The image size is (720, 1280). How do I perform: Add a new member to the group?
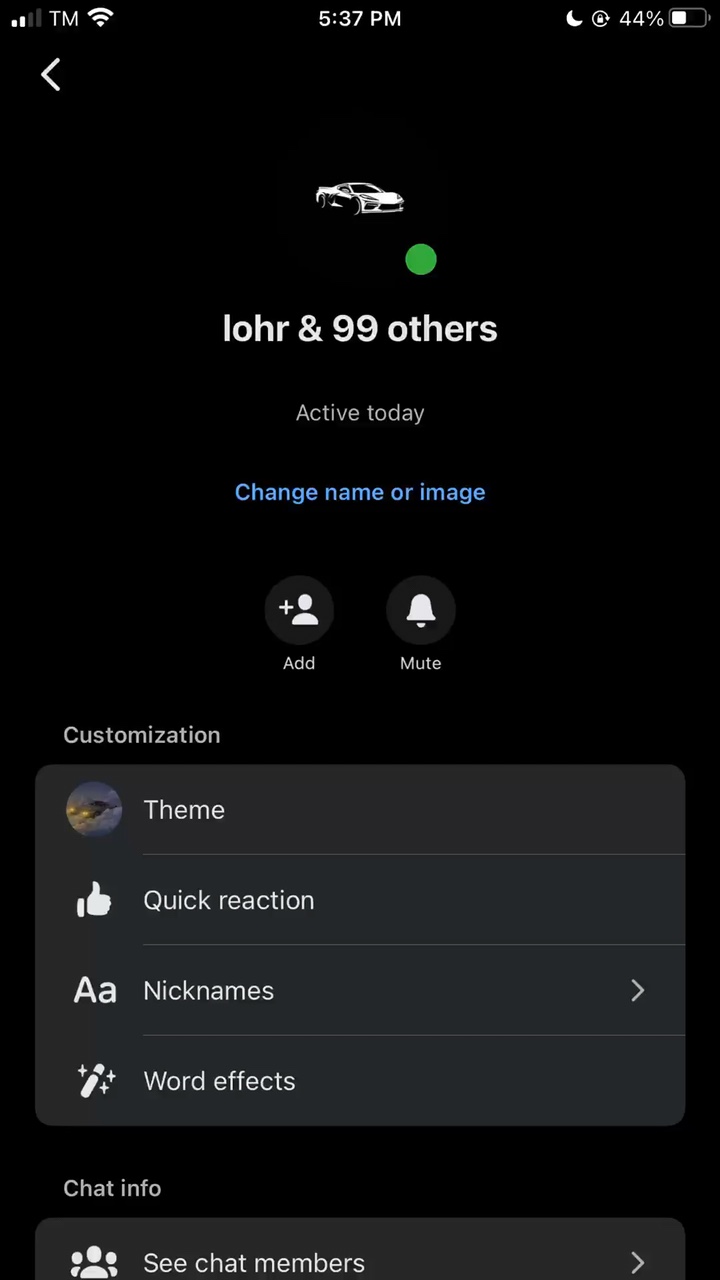pos(299,610)
